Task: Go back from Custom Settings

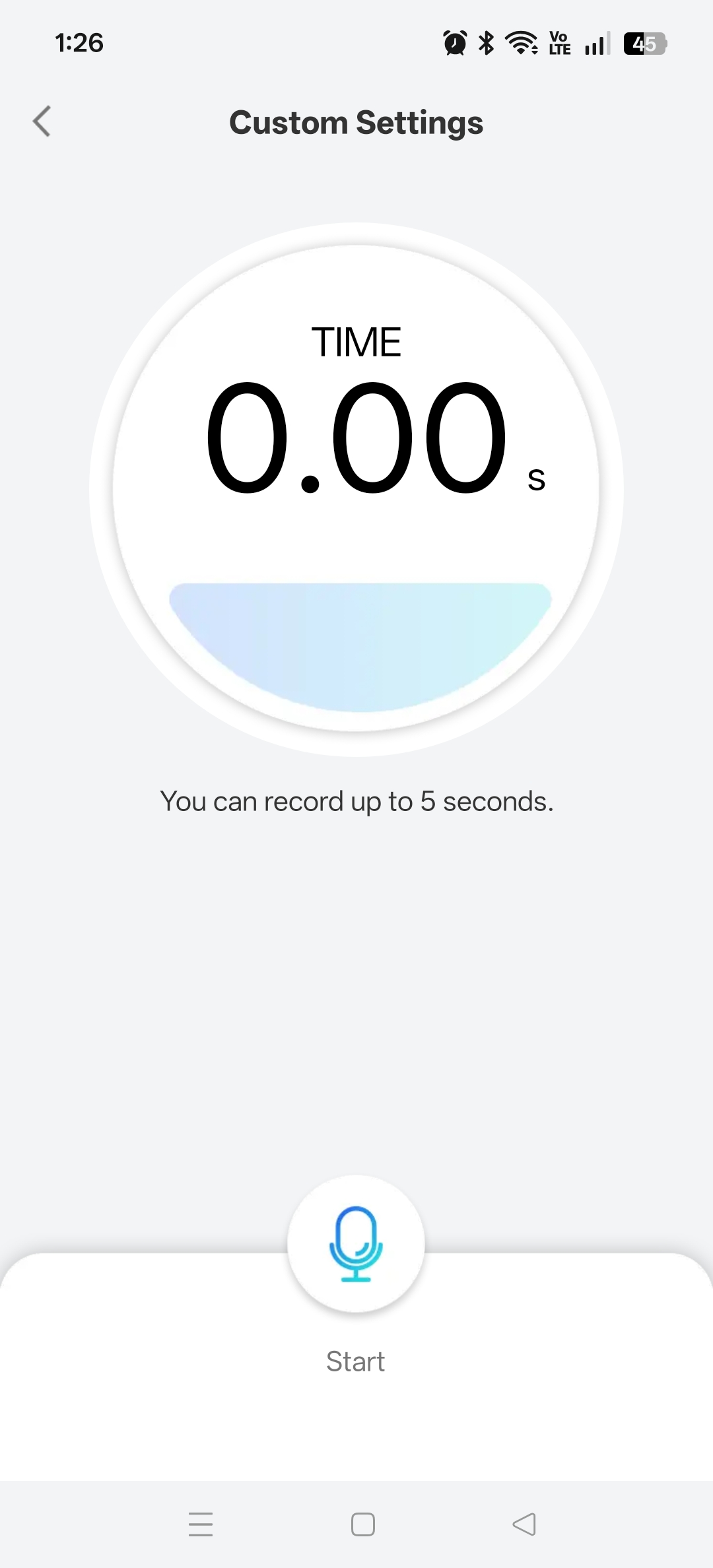Action: tap(42, 121)
